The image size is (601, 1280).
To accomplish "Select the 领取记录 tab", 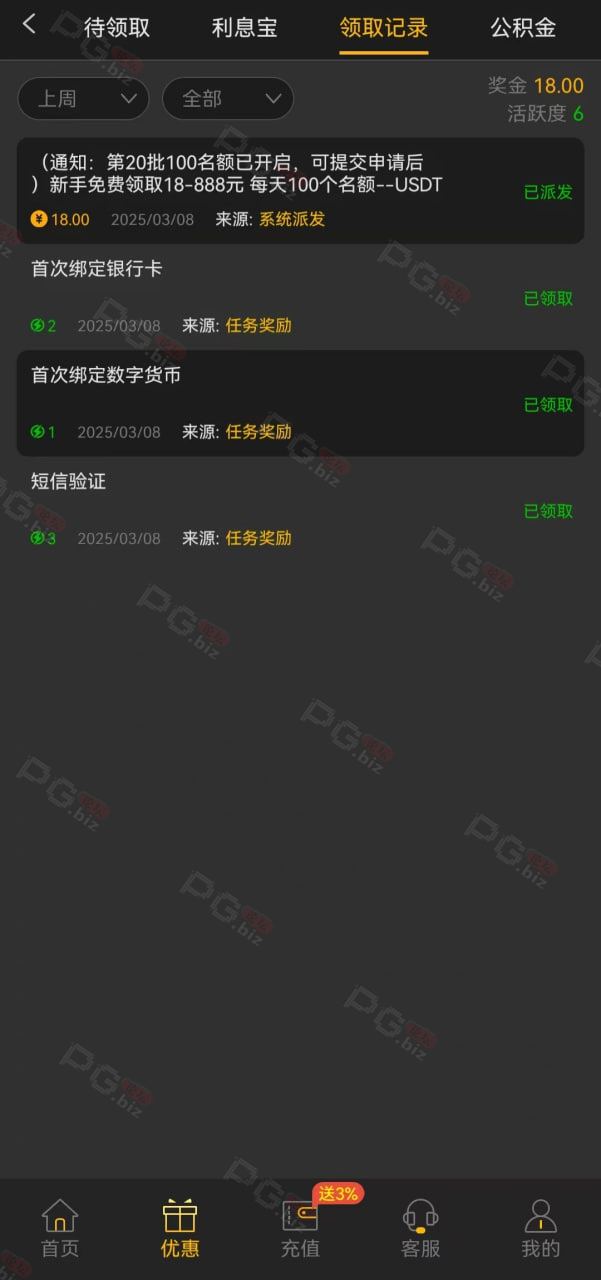I will (x=384, y=27).
